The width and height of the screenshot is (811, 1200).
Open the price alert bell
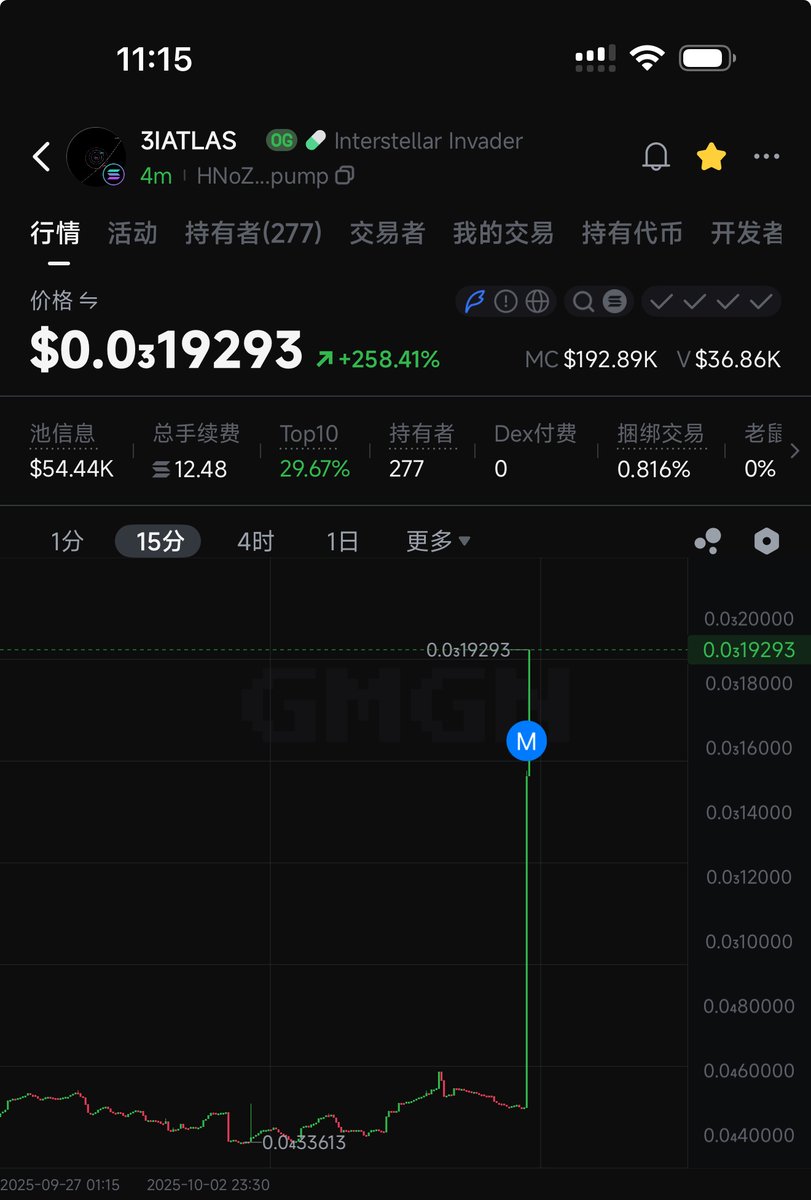656,157
